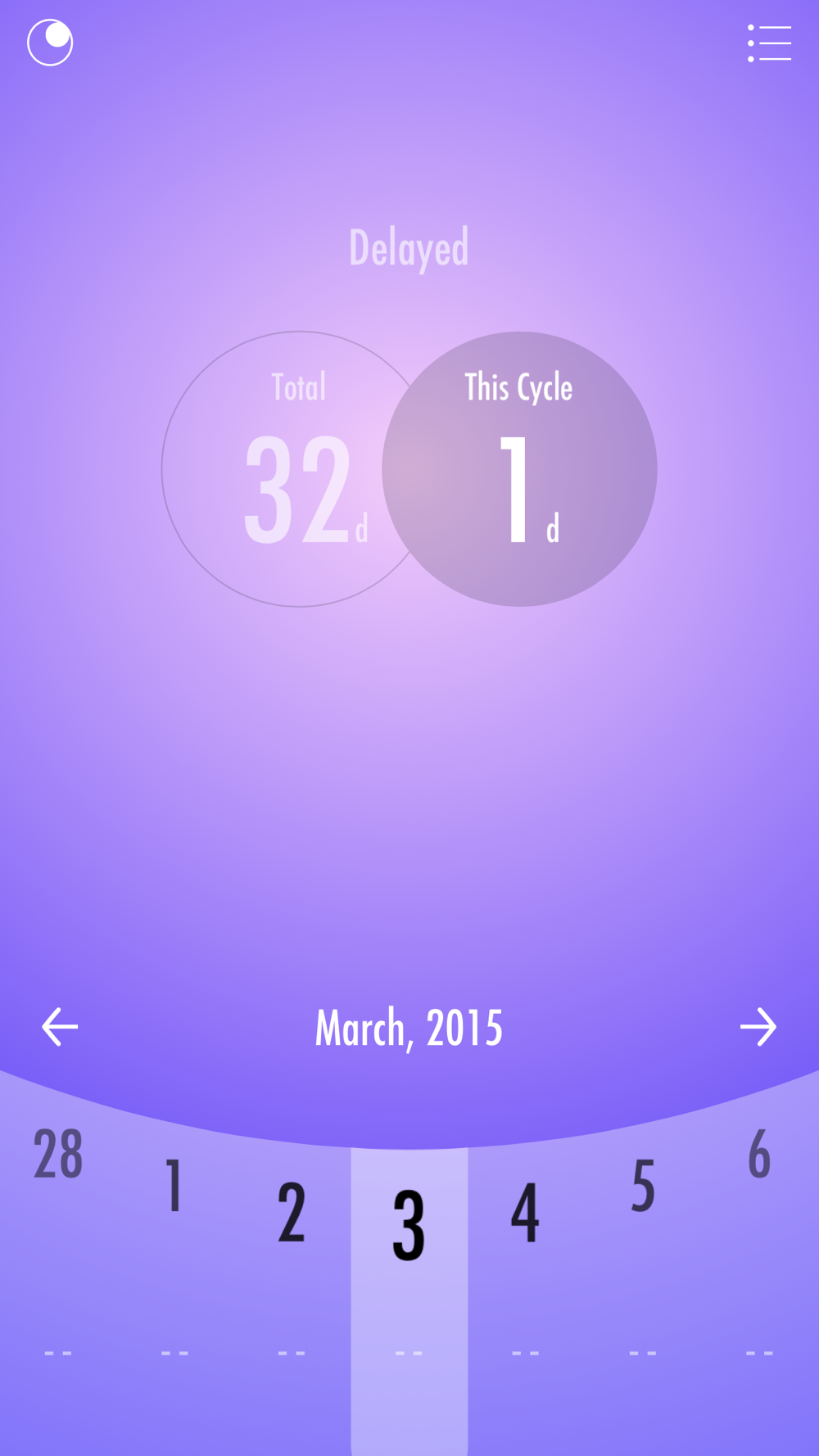Pick date 28 in calendar strip
The height and width of the screenshot is (1456, 819).
pos(58,1155)
